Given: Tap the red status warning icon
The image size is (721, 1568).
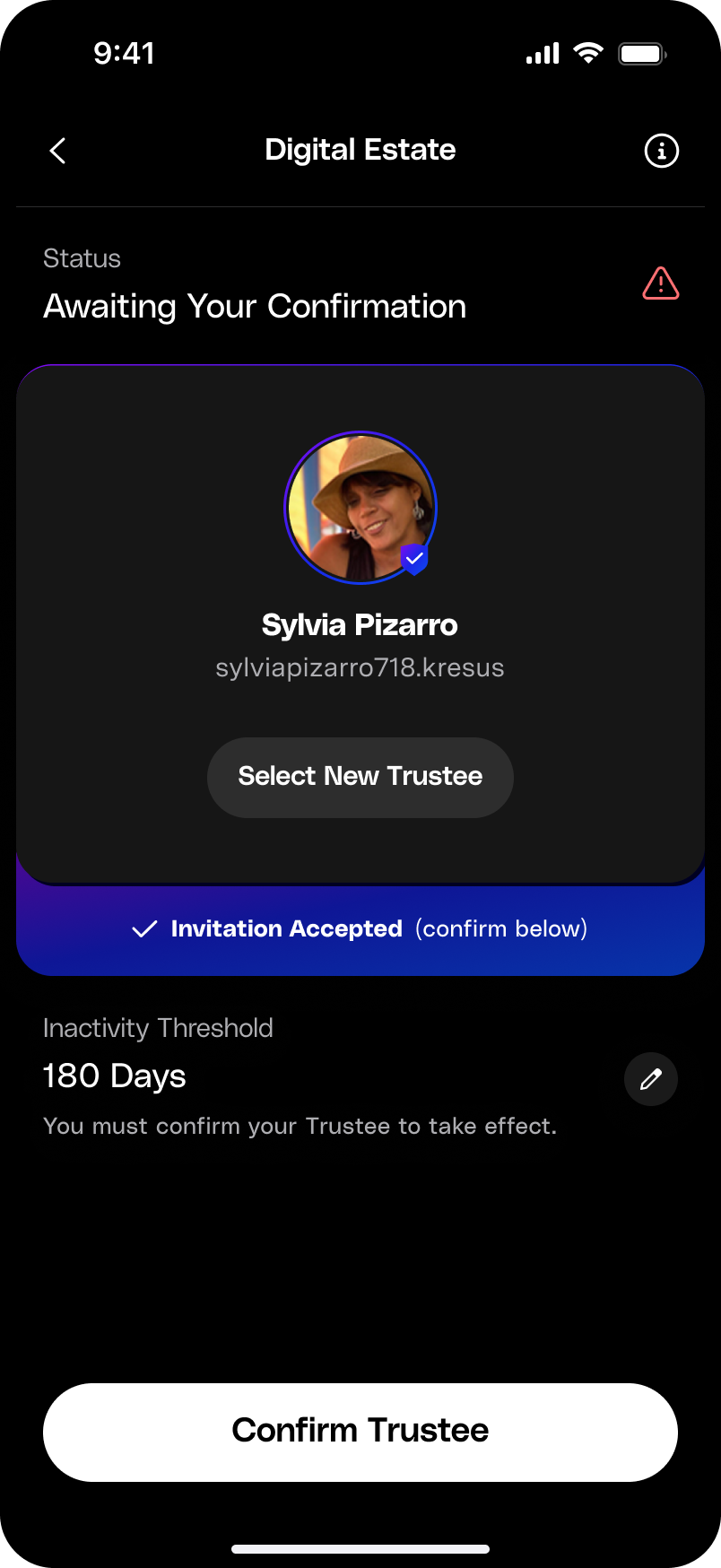Looking at the screenshot, I should coord(661,283).
